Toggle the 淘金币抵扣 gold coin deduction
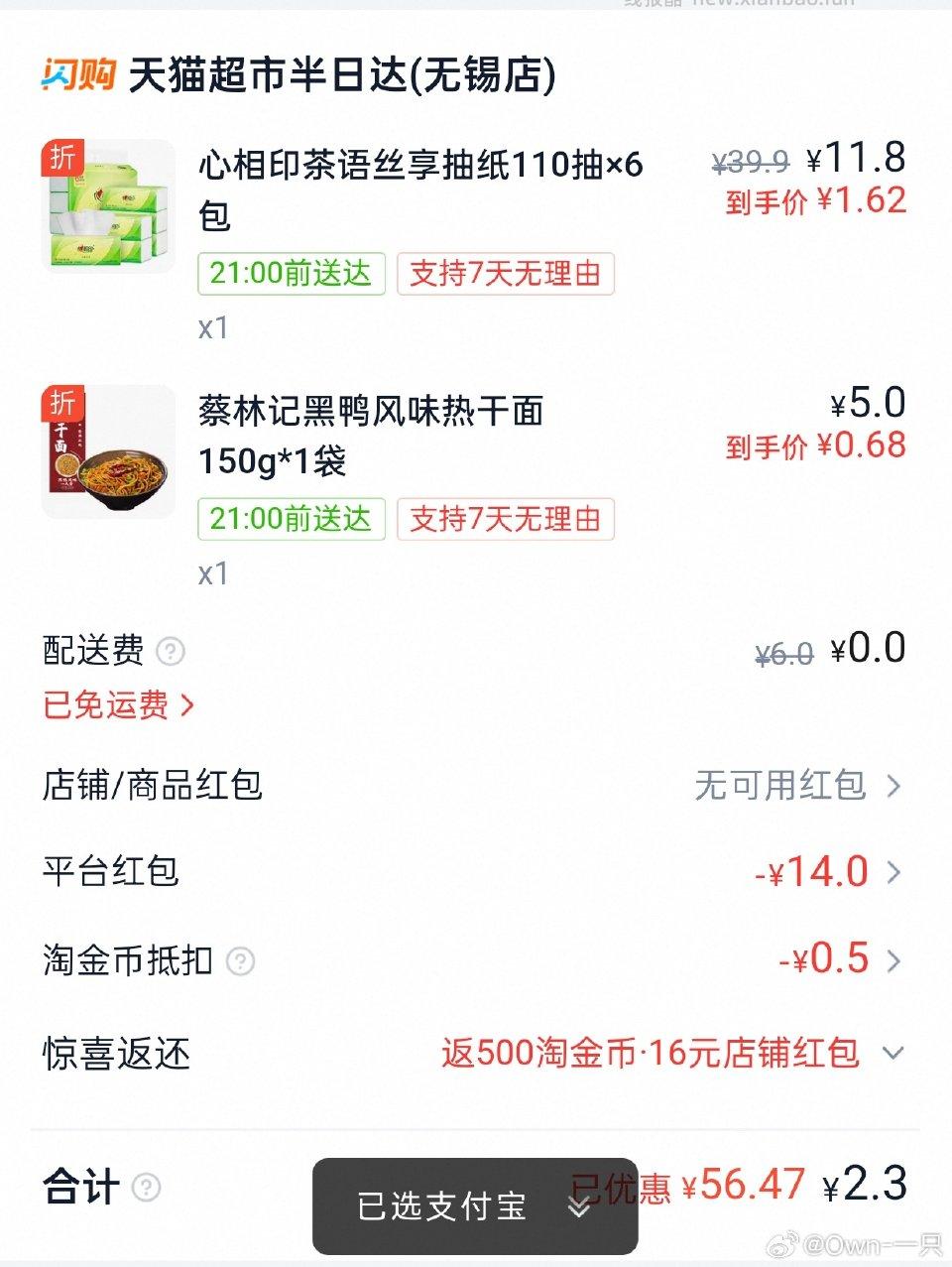Screen dimensions: 952x1267 coord(832,959)
